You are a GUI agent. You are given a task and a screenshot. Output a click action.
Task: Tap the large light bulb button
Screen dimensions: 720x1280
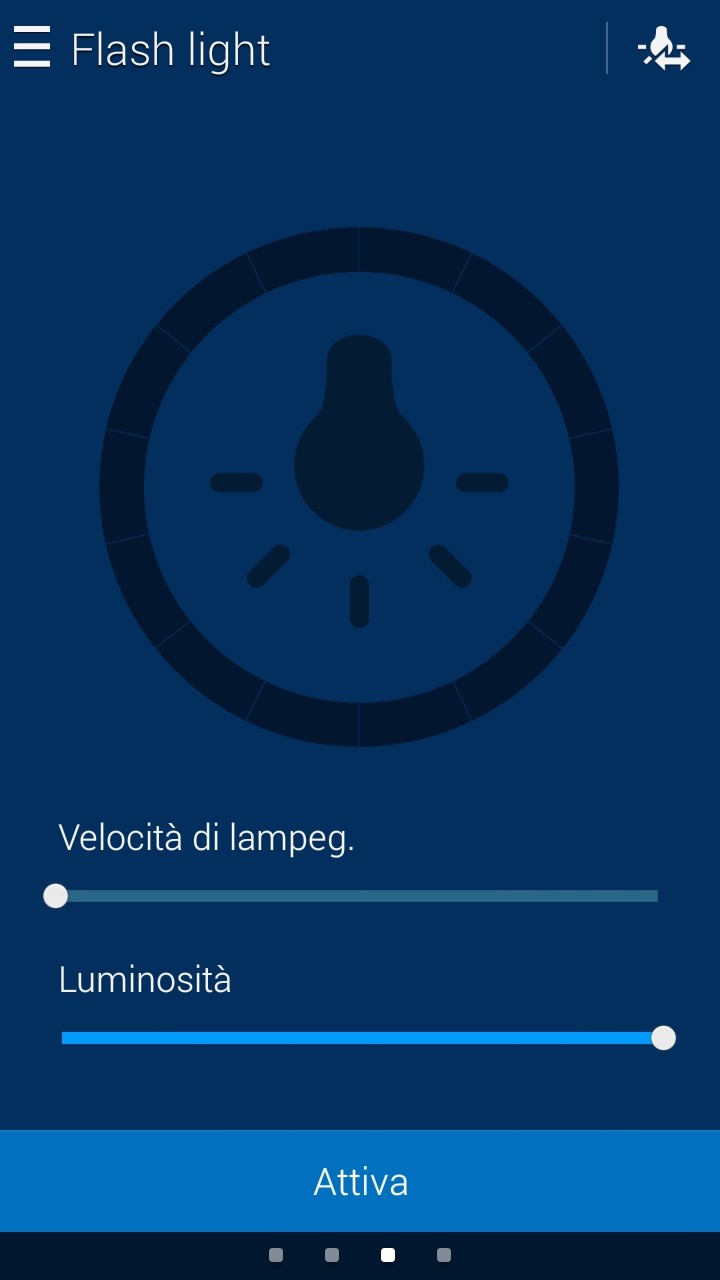(x=359, y=487)
